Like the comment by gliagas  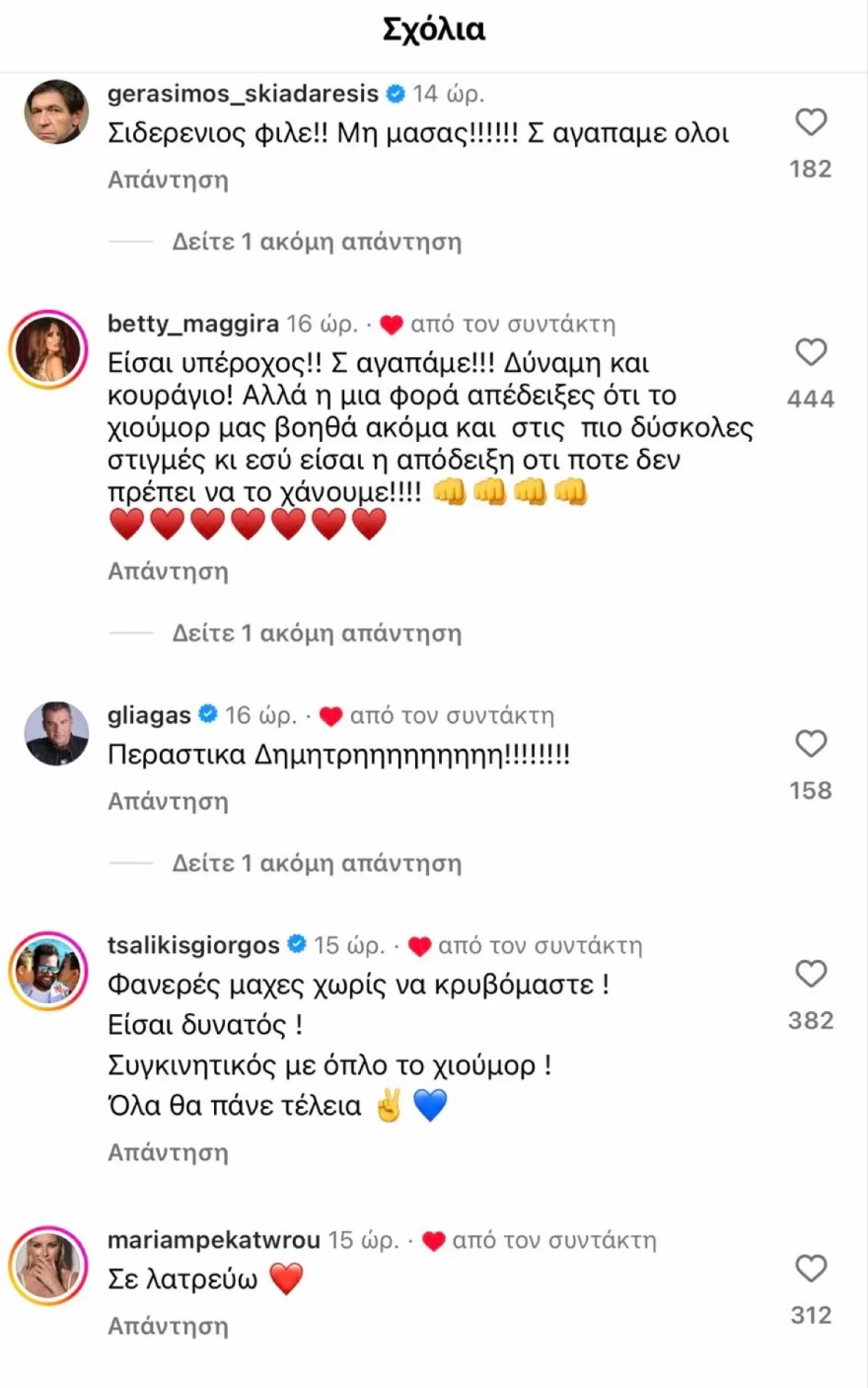[x=811, y=744]
